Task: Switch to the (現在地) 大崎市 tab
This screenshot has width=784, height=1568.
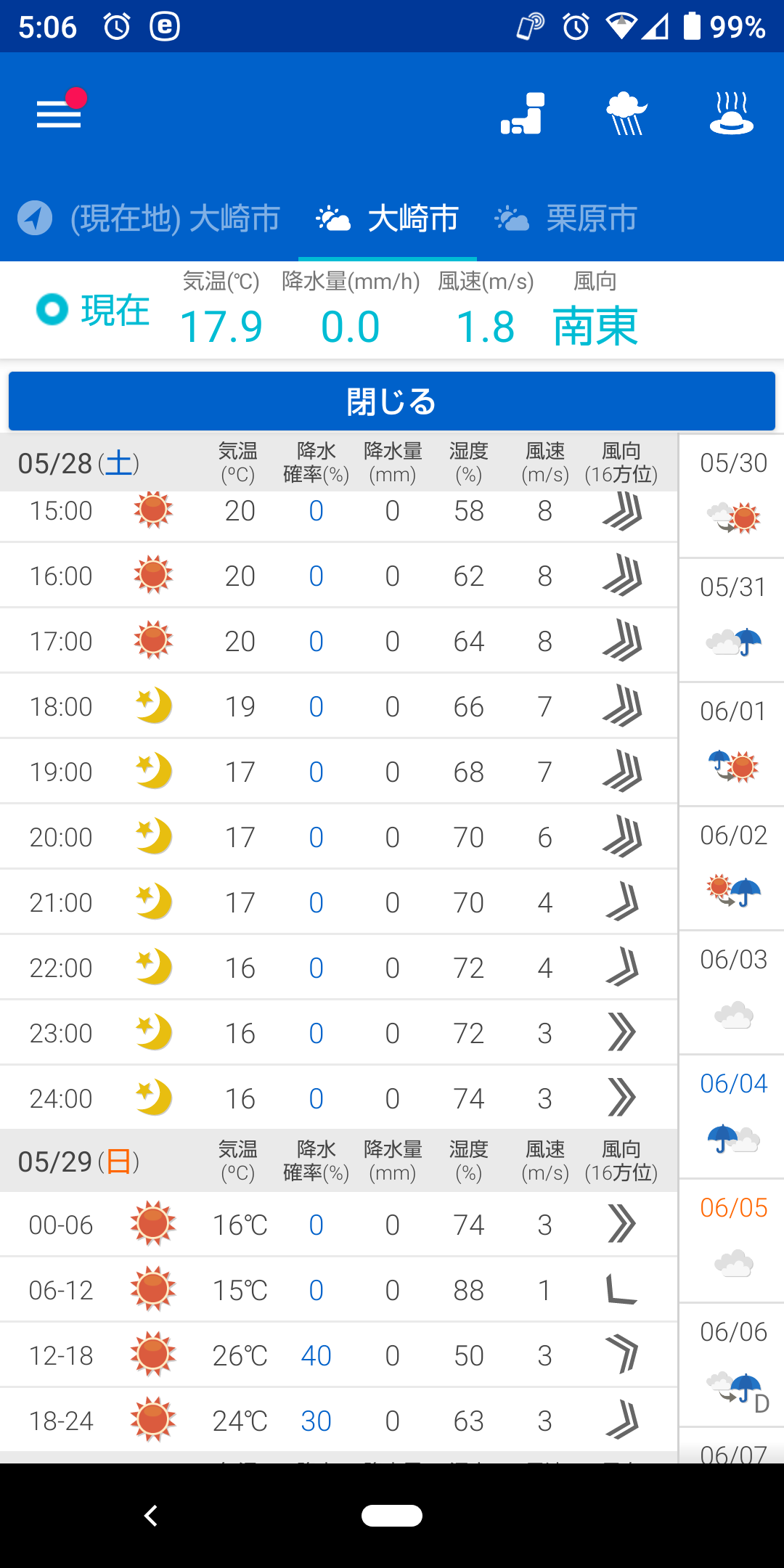Action: (x=149, y=219)
